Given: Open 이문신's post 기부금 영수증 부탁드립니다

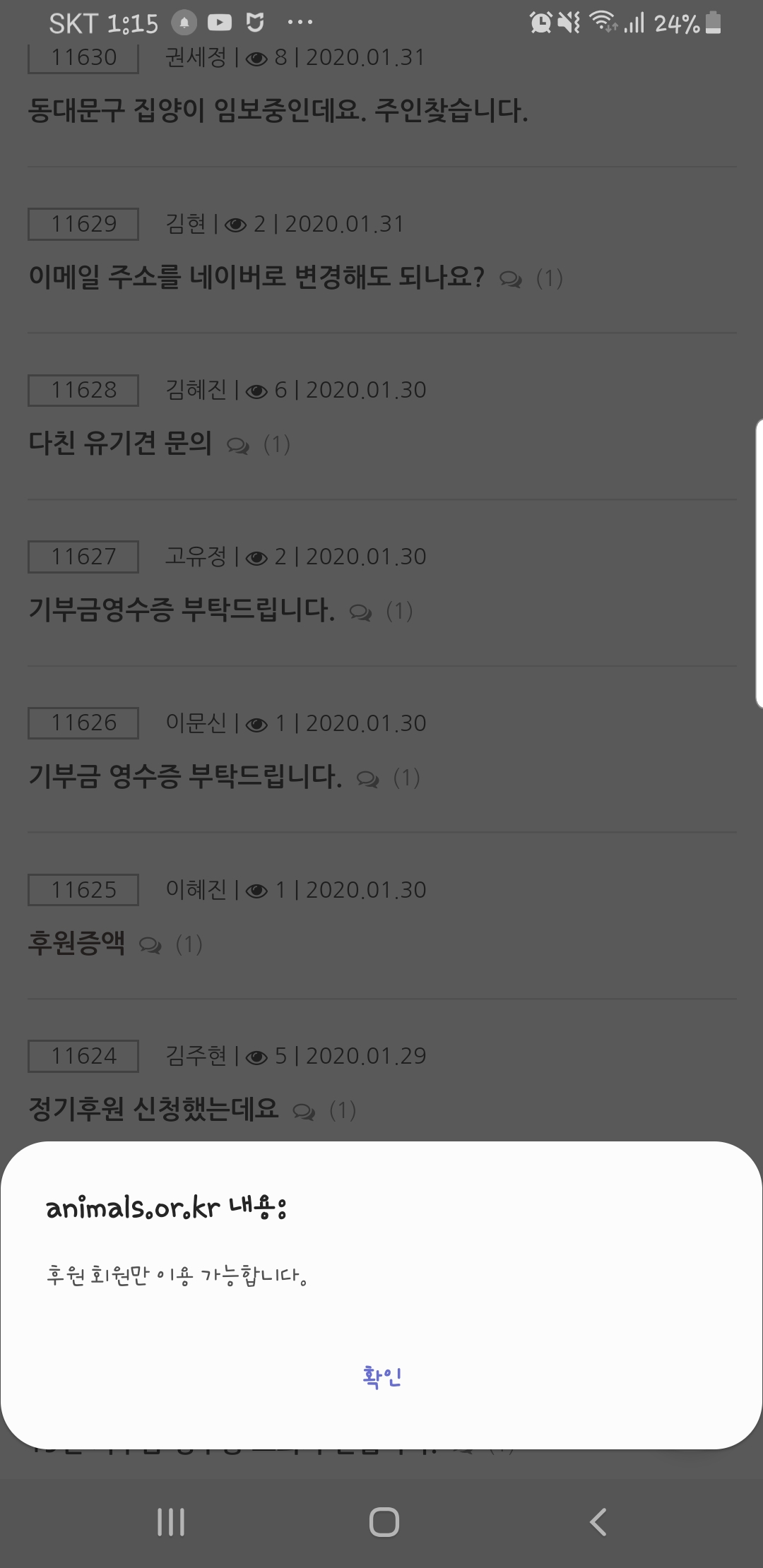Looking at the screenshot, I should pyautogui.click(x=185, y=777).
